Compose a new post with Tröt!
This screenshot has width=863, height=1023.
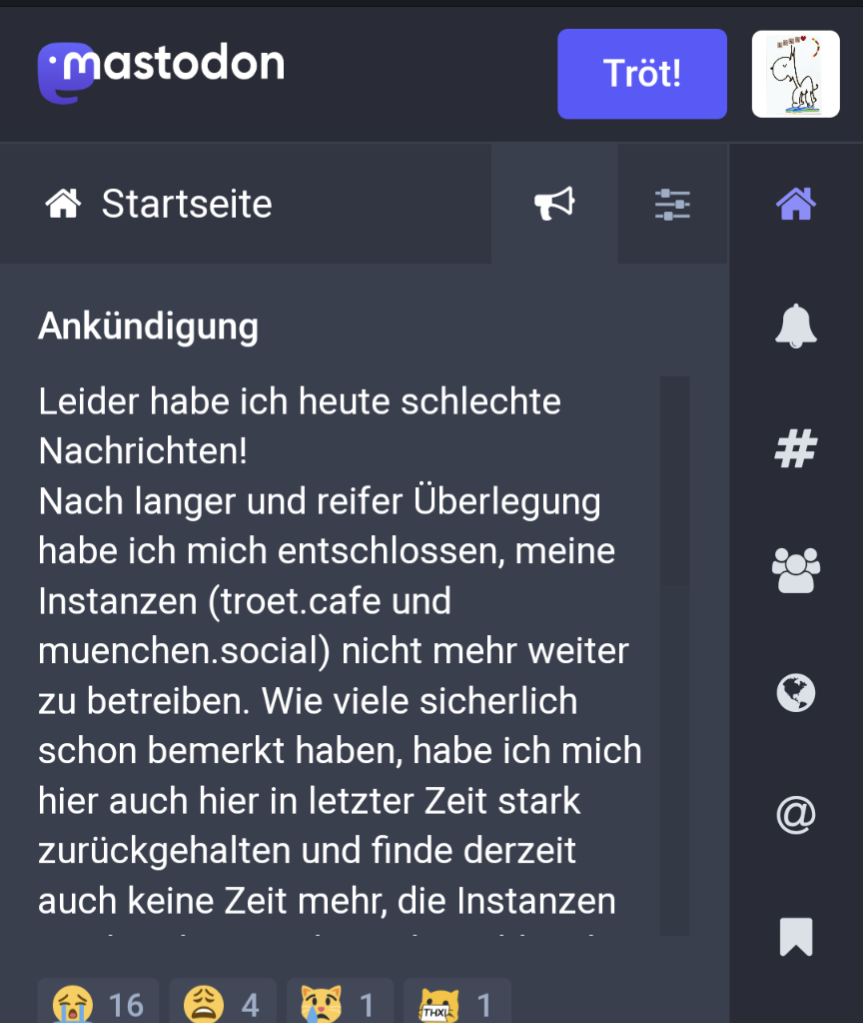click(x=642, y=74)
